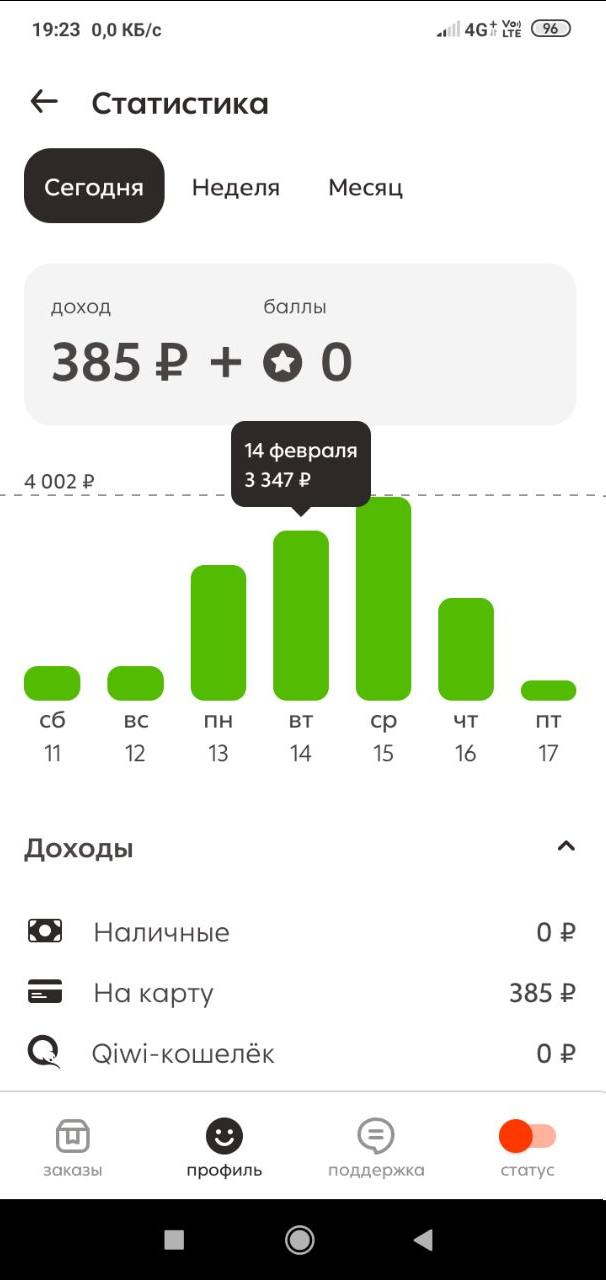Show income for Wednesday 15 bar
606x1280 pixels.
pyautogui.click(x=384, y=598)
